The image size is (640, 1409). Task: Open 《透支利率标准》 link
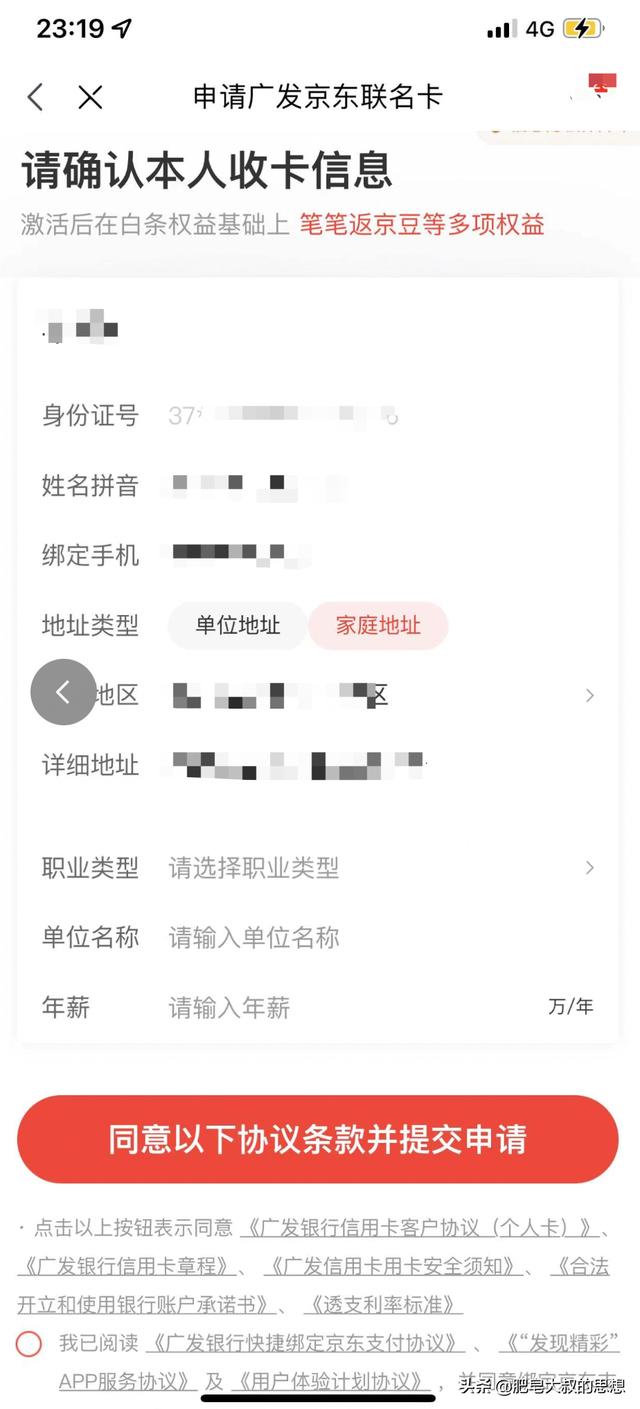pos(382,1305)
